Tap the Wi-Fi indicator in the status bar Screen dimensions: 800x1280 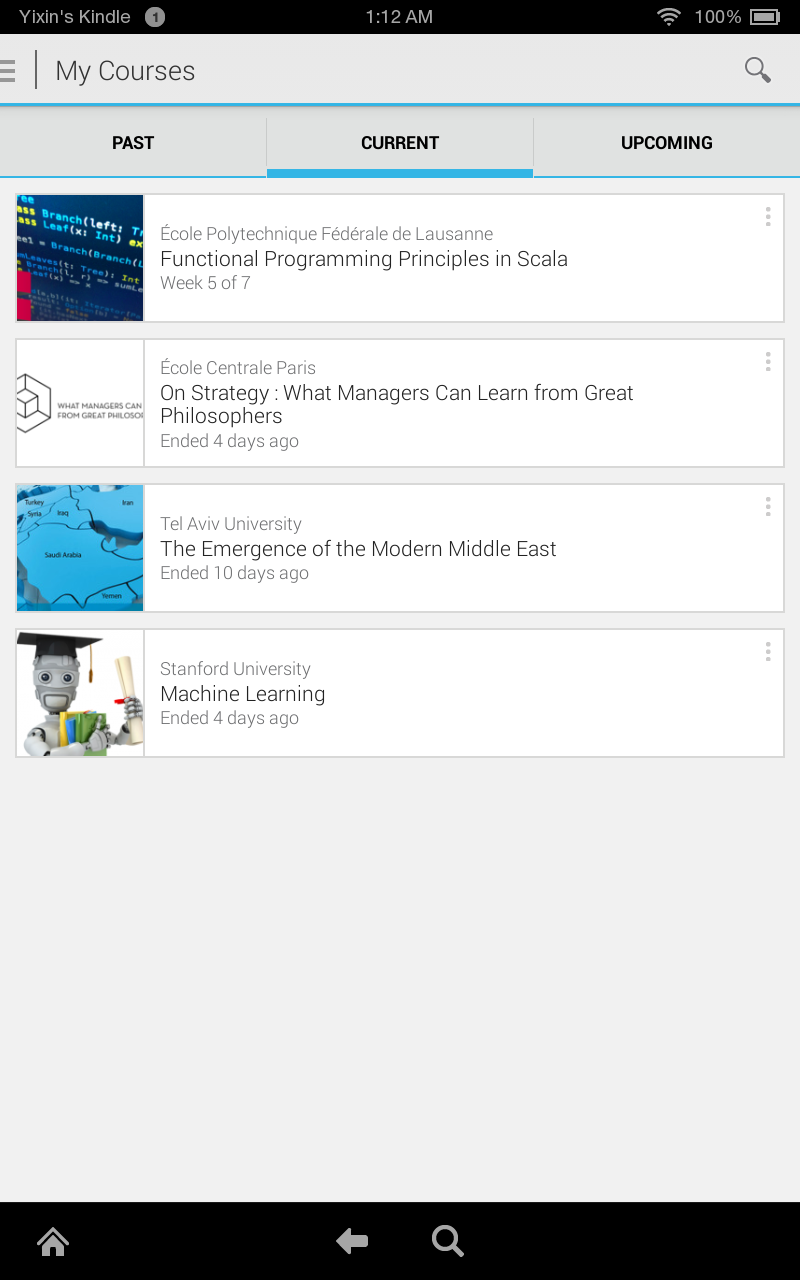pyautogui.click(x=668, y=16)
